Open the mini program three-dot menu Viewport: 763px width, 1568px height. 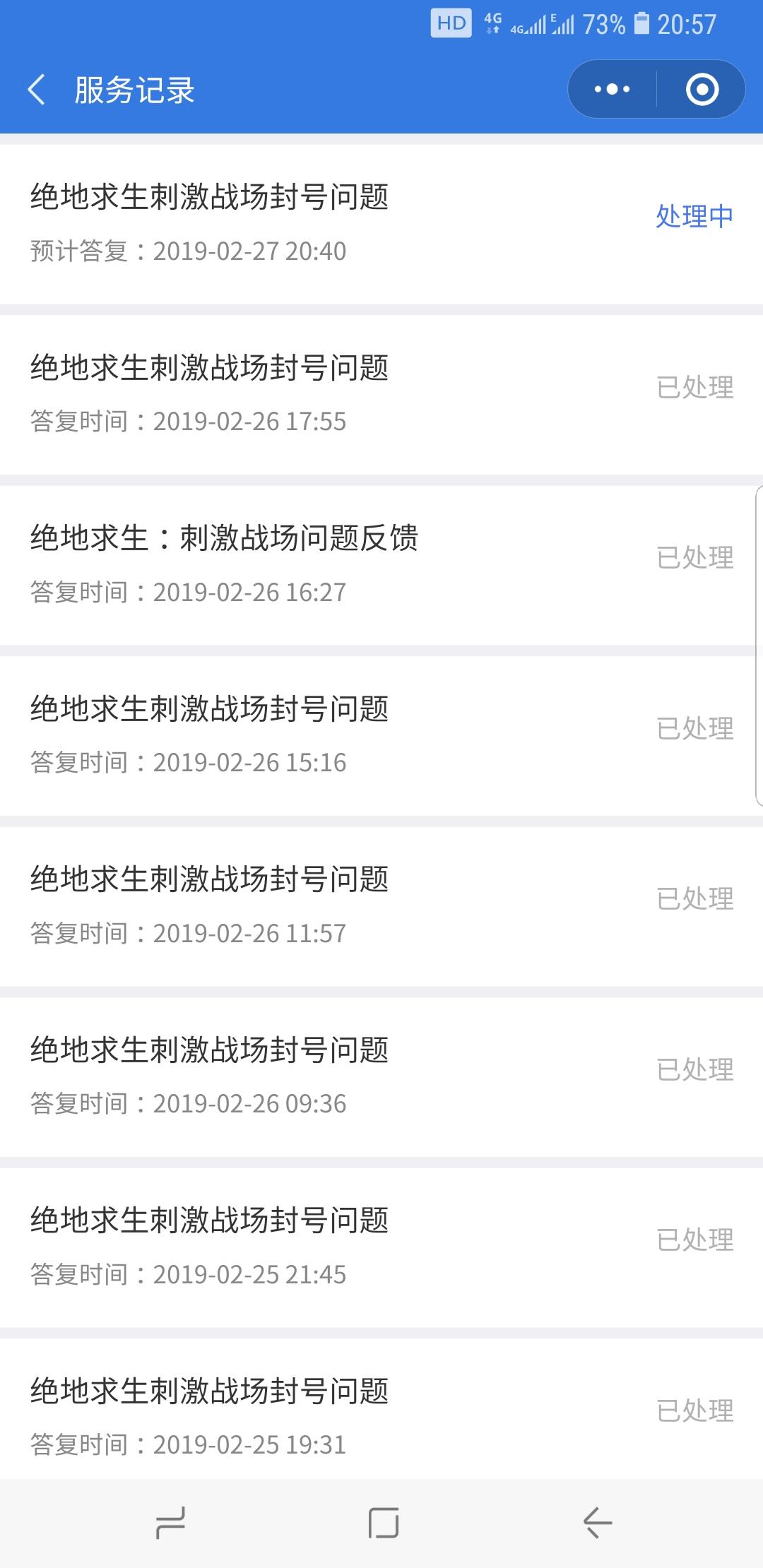(x=613, y=89)
